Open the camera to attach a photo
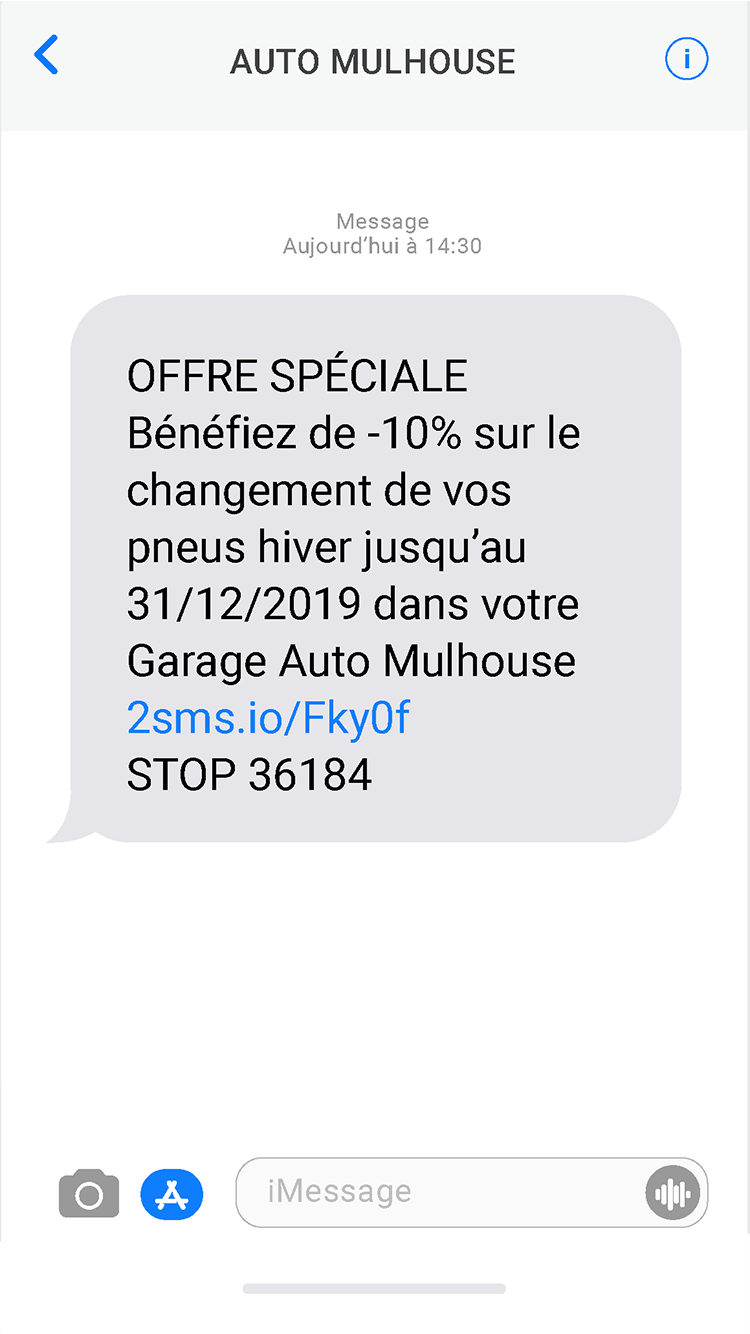The width and height of the screenshot is (750, 1334). pos(89,1193)
